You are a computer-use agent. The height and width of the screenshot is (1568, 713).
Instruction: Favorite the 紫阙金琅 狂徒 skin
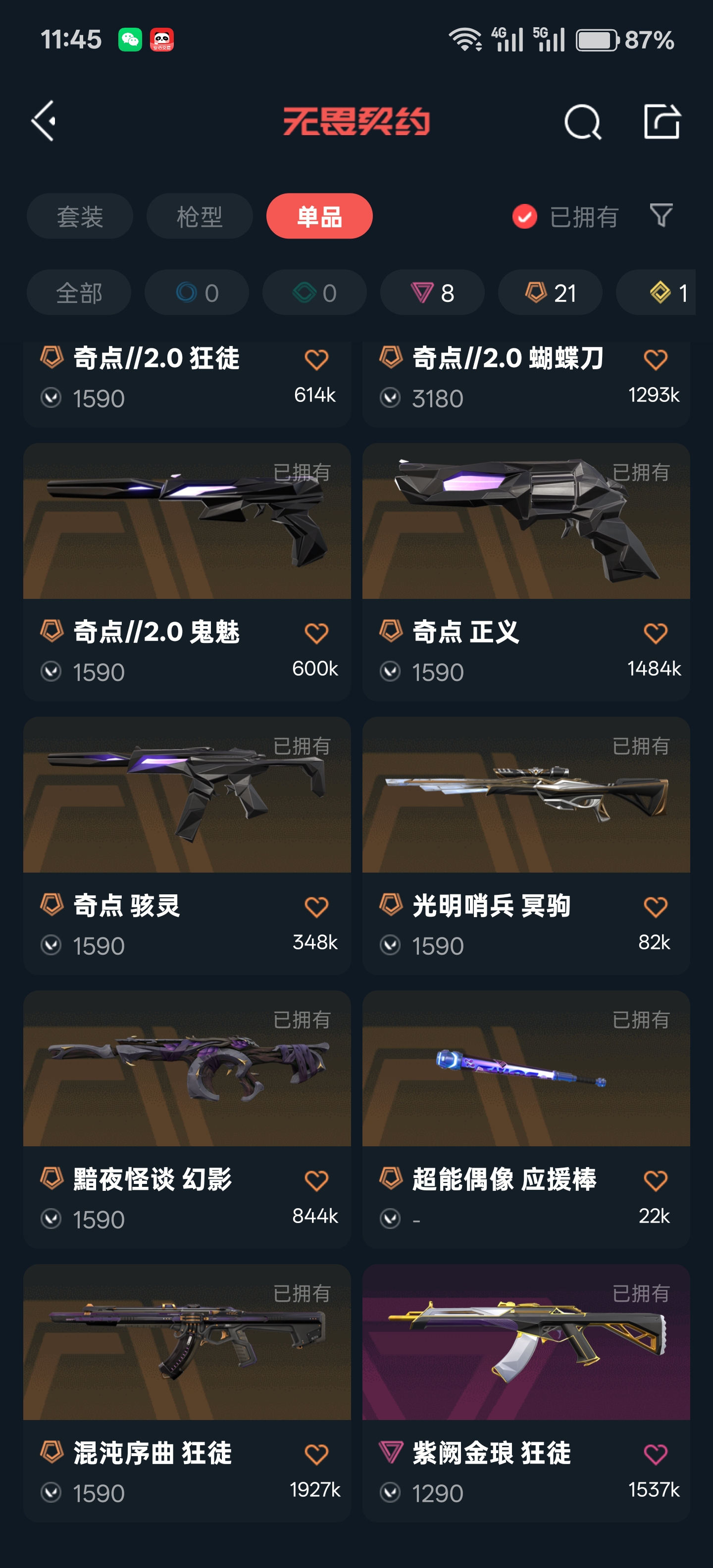pos(655,1455)
